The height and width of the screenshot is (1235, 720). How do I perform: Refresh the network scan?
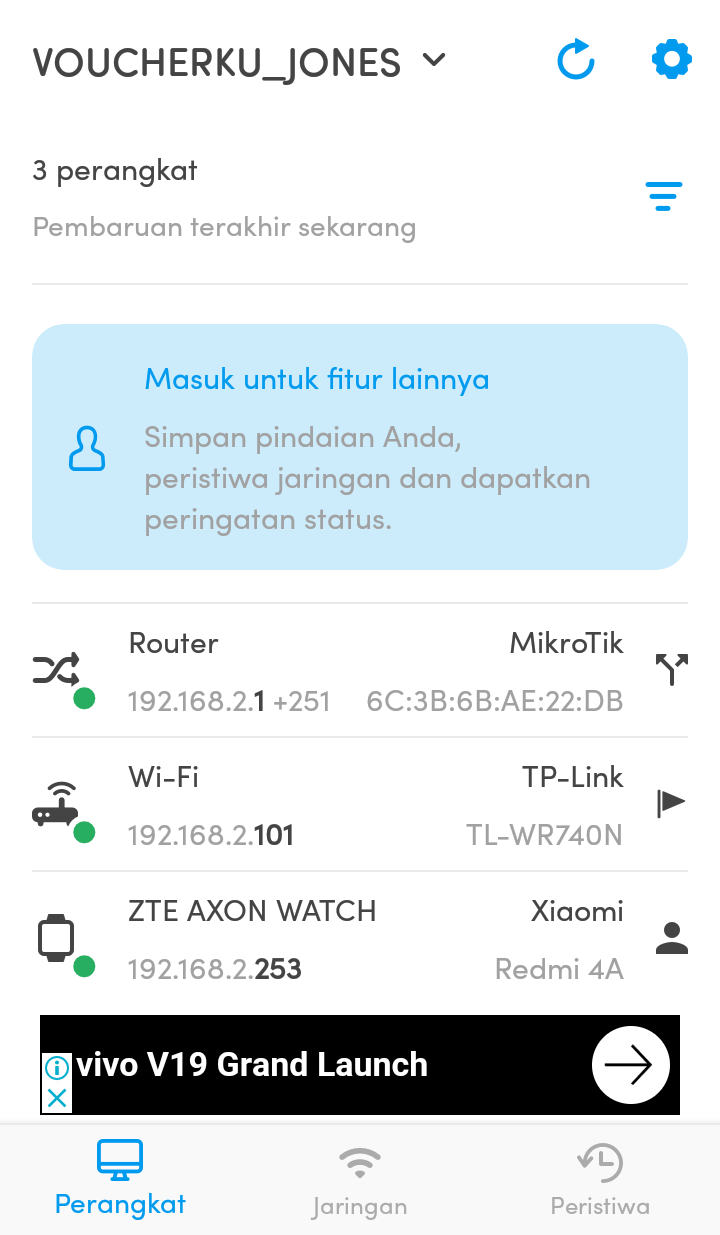(575, 61)
